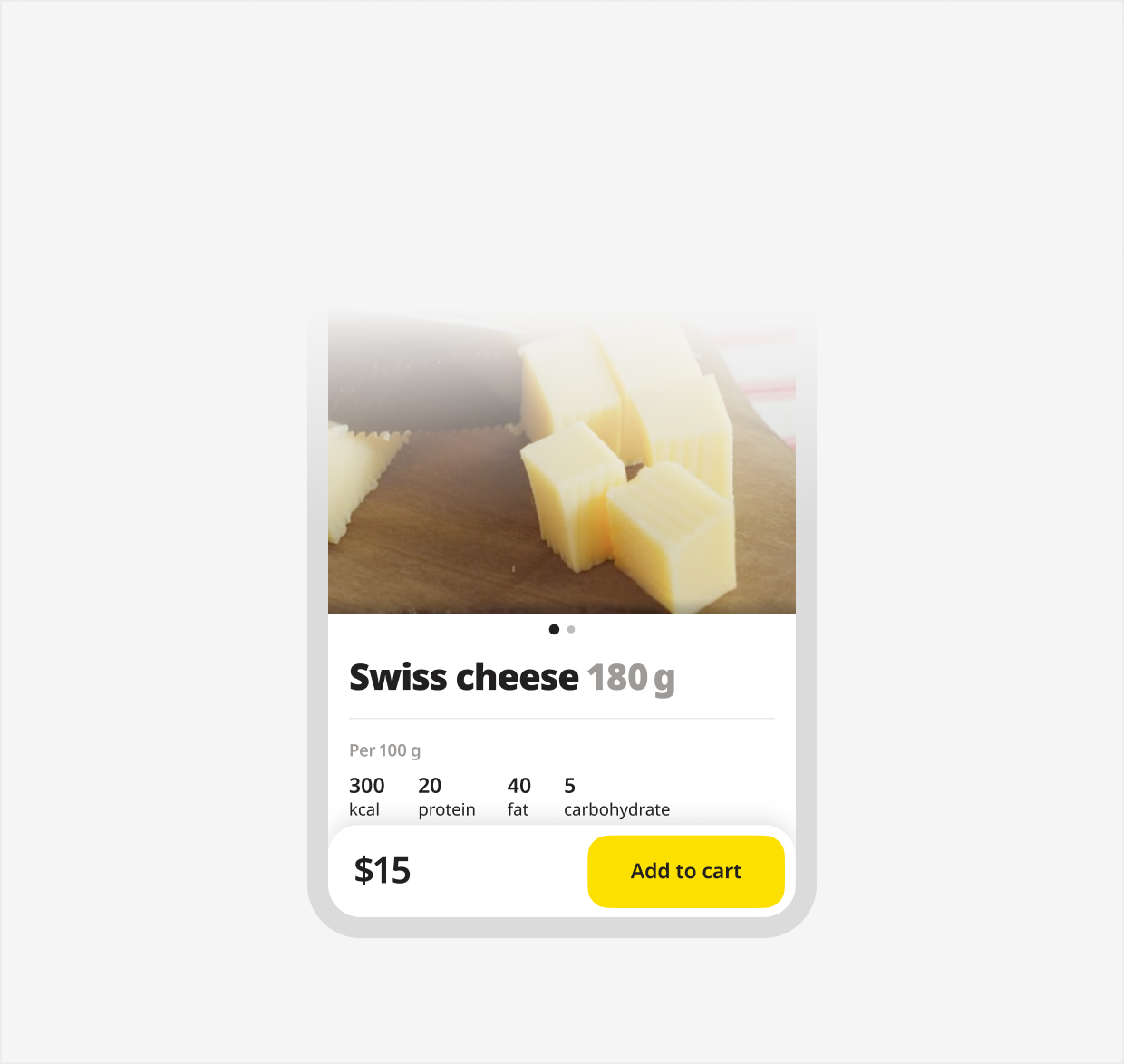Add Swiss cheese to cart
Viewport: 1124px width, 1064px height.
point(685,871)
